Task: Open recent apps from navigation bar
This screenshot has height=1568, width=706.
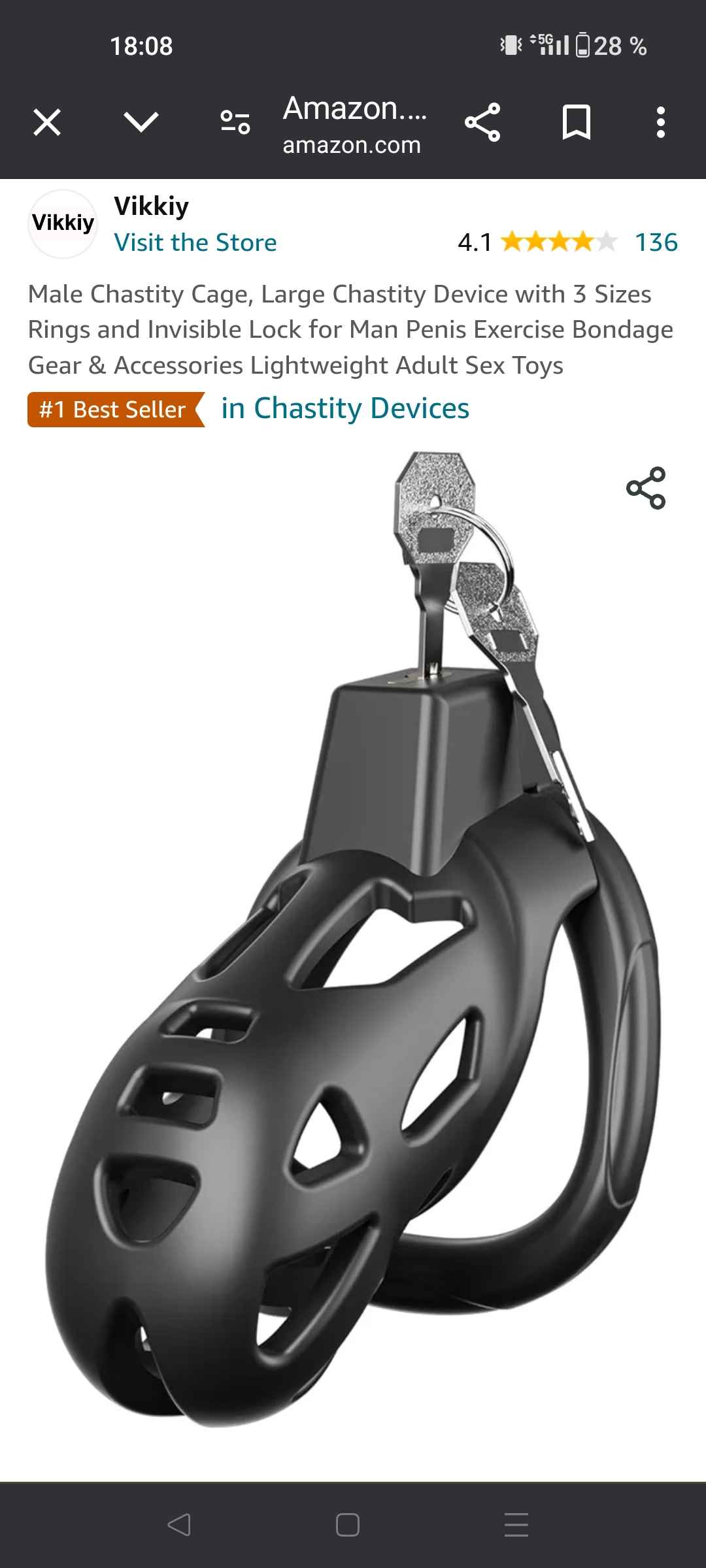Action: 516,1525
